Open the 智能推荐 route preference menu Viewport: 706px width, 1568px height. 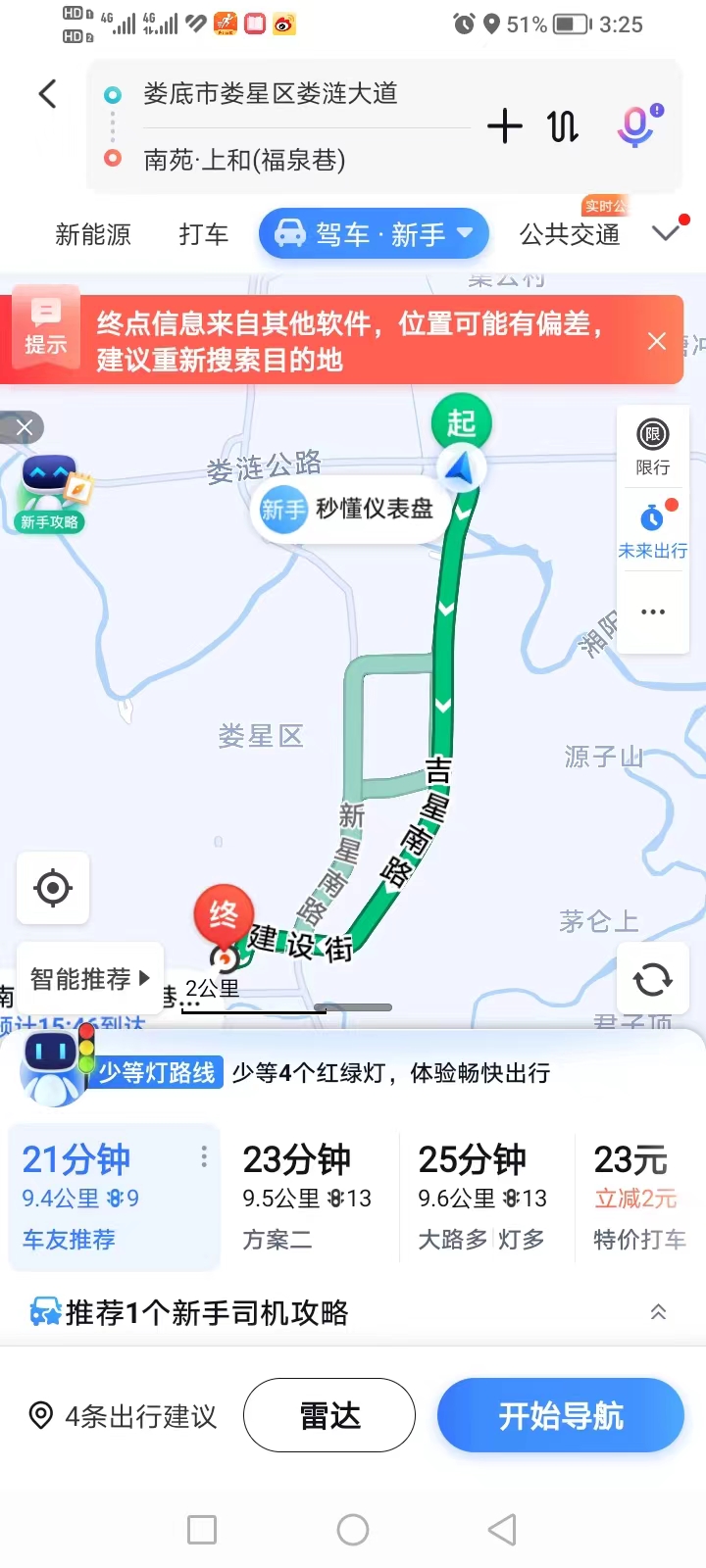[89, 978]
